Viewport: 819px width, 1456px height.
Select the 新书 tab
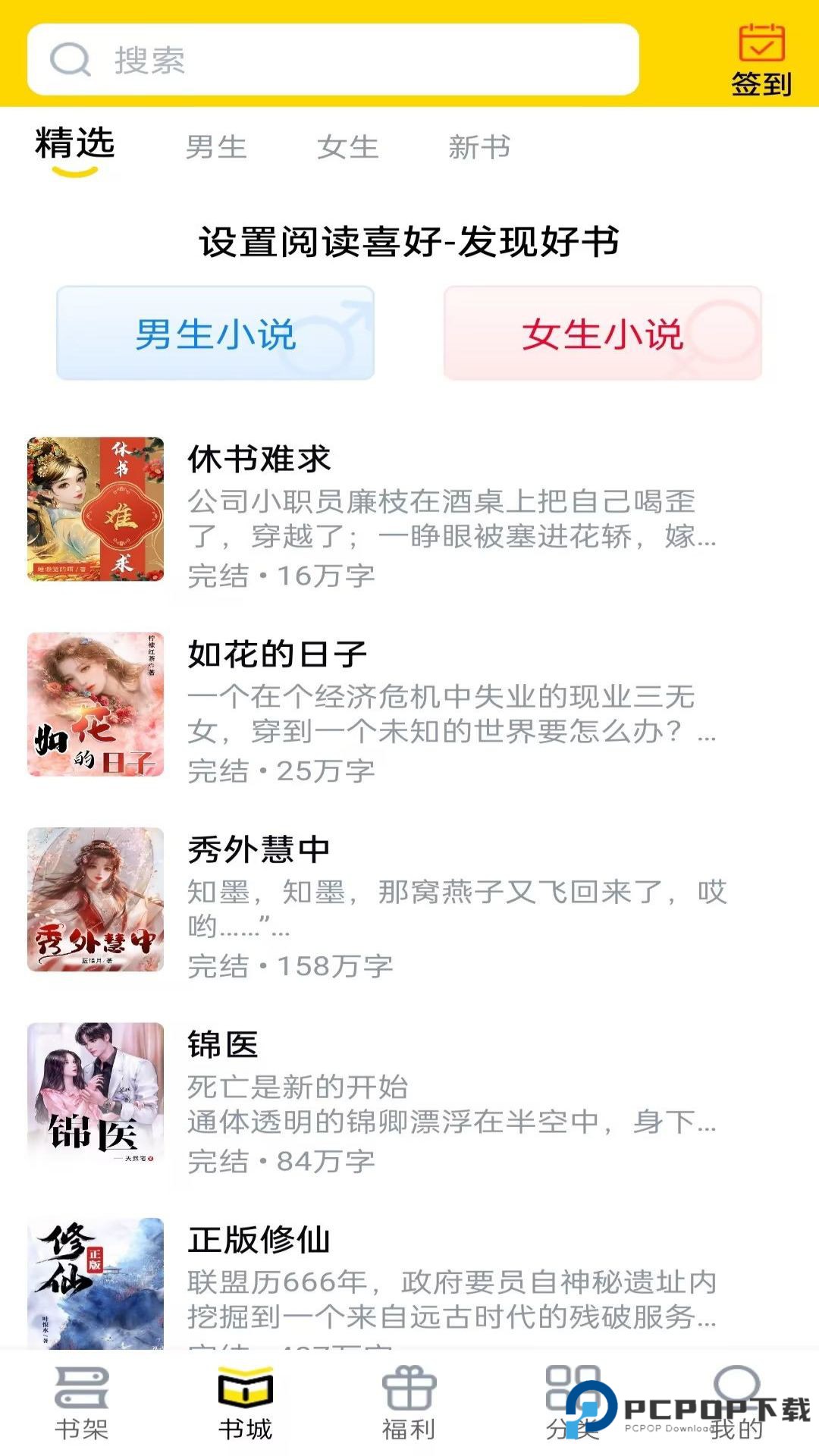[x=479, y=148]
